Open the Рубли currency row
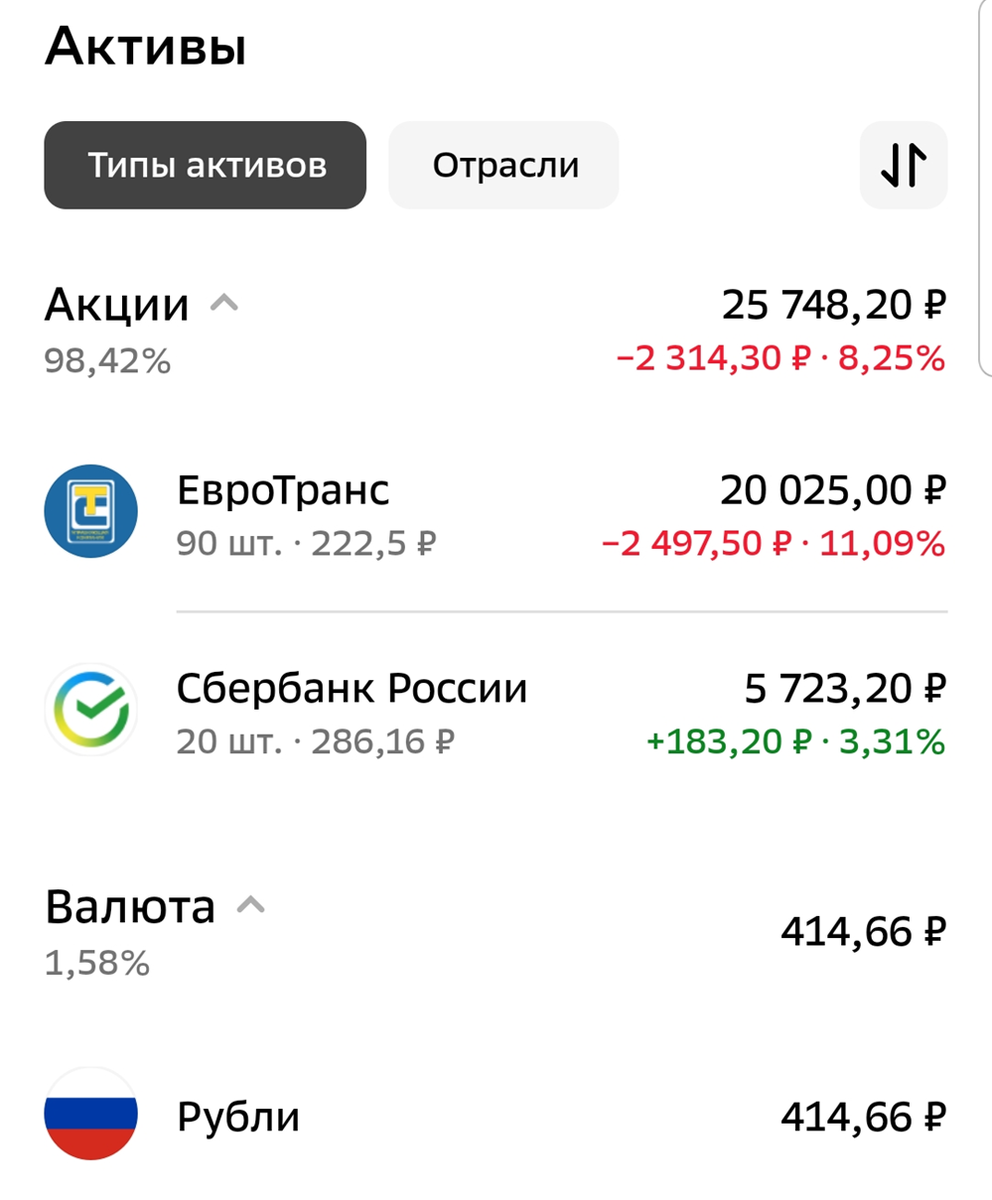992x1200 pixels. (x=495, y=1114)
